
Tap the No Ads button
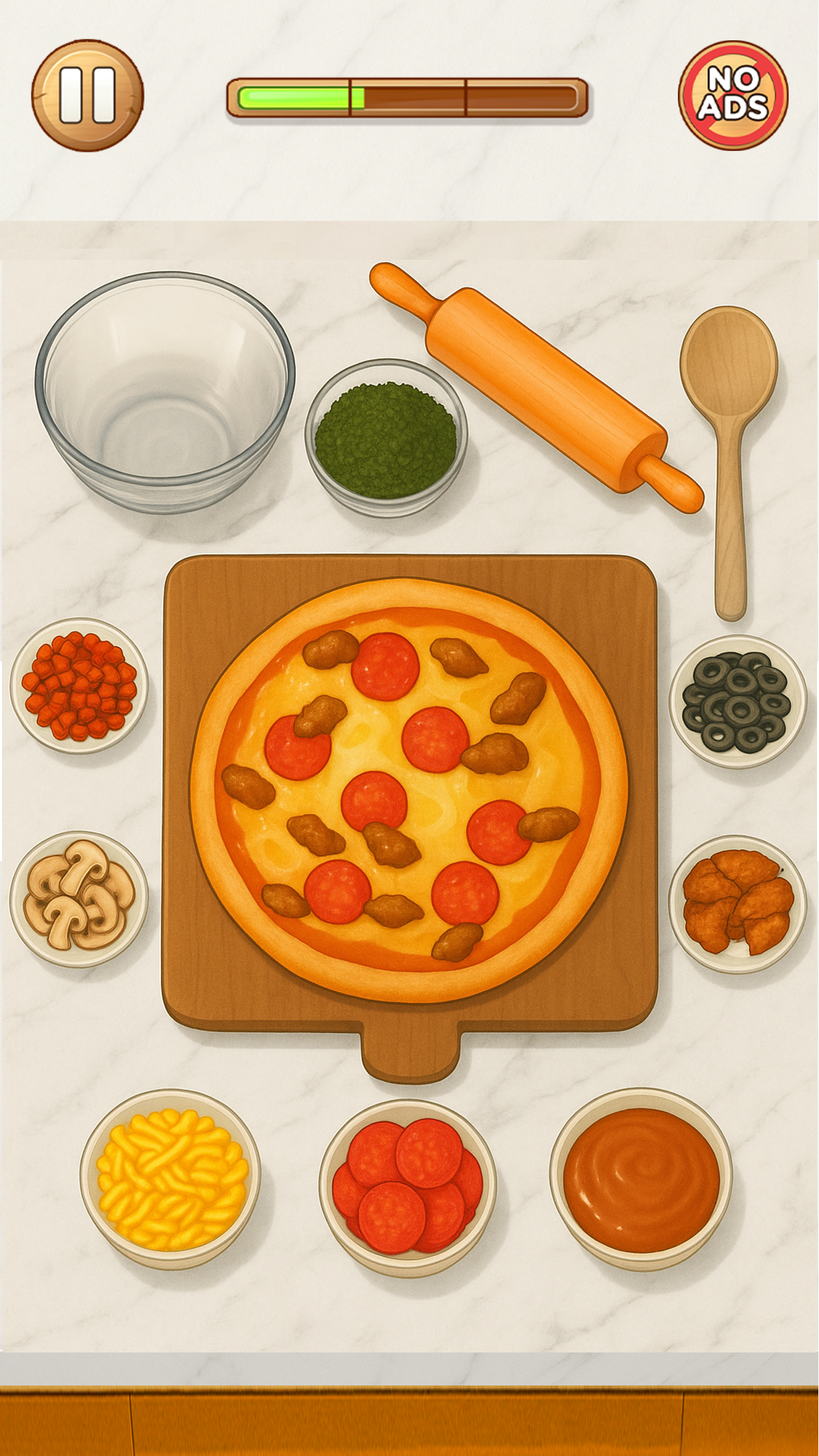tap(733, 95)
